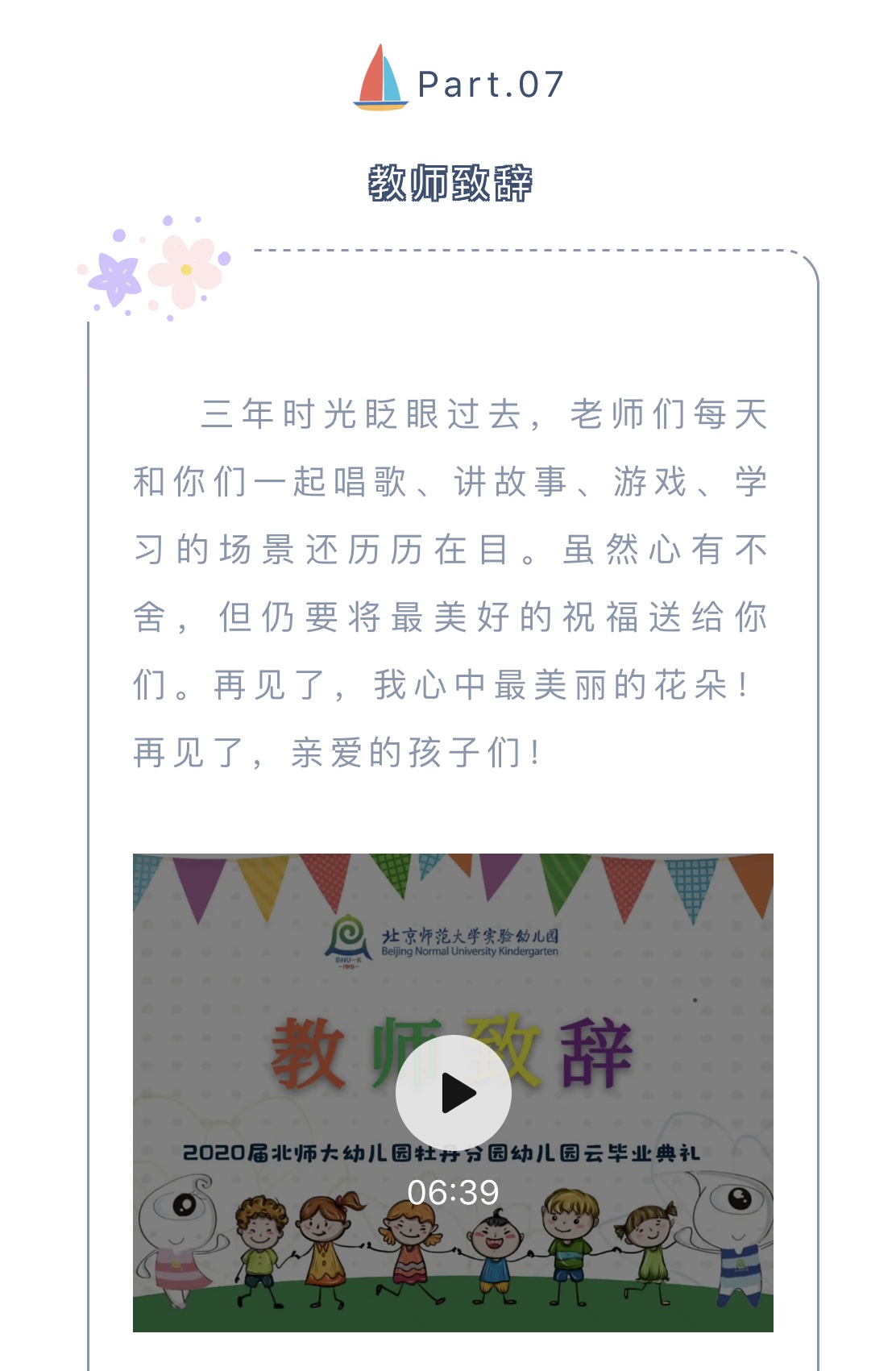Viewport: 896px width, 1371px height.
Task: Play the 教师致辞 video
Action: 453,1093
